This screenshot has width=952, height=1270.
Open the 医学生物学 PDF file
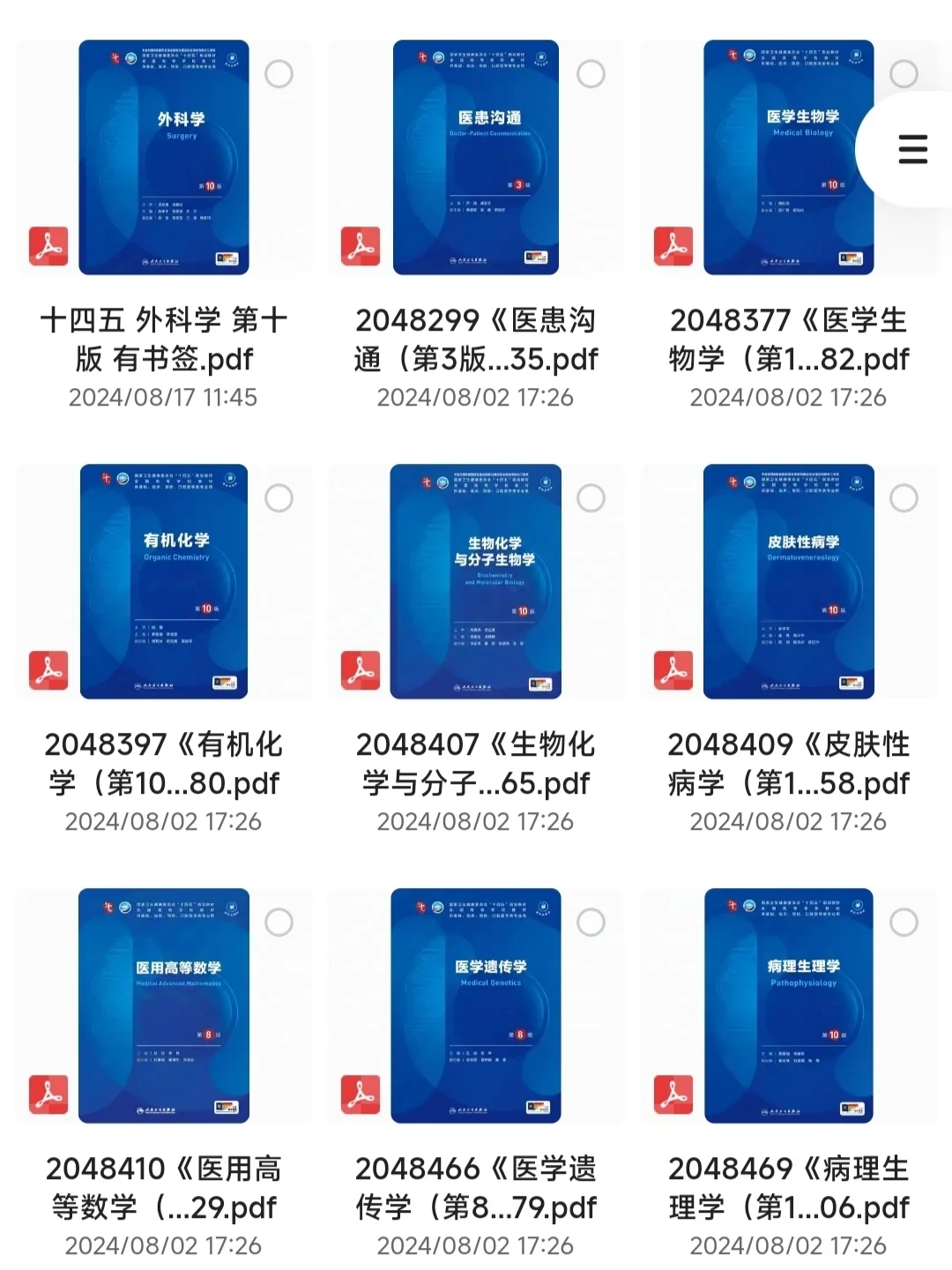(x=787, y=158)
